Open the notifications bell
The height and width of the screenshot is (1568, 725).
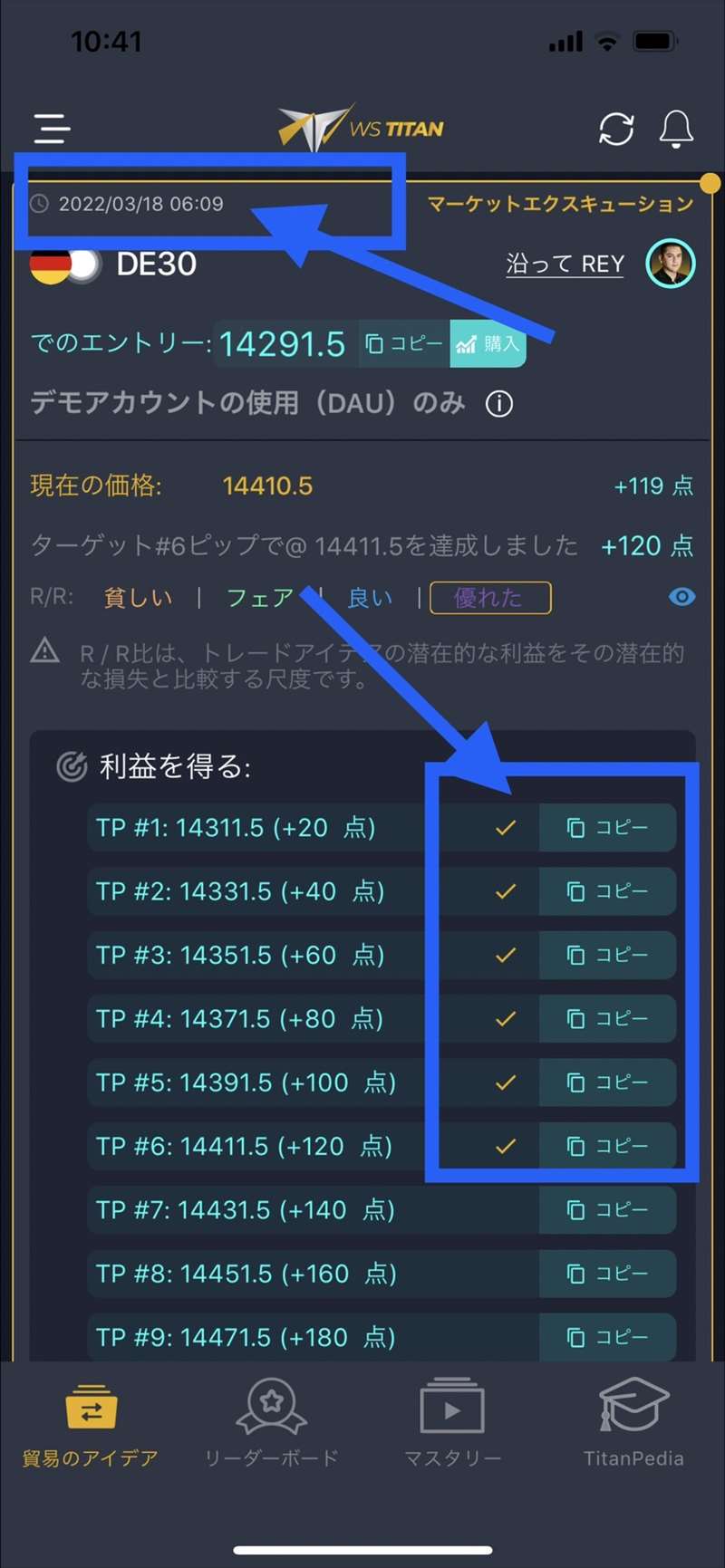[676, 129]
